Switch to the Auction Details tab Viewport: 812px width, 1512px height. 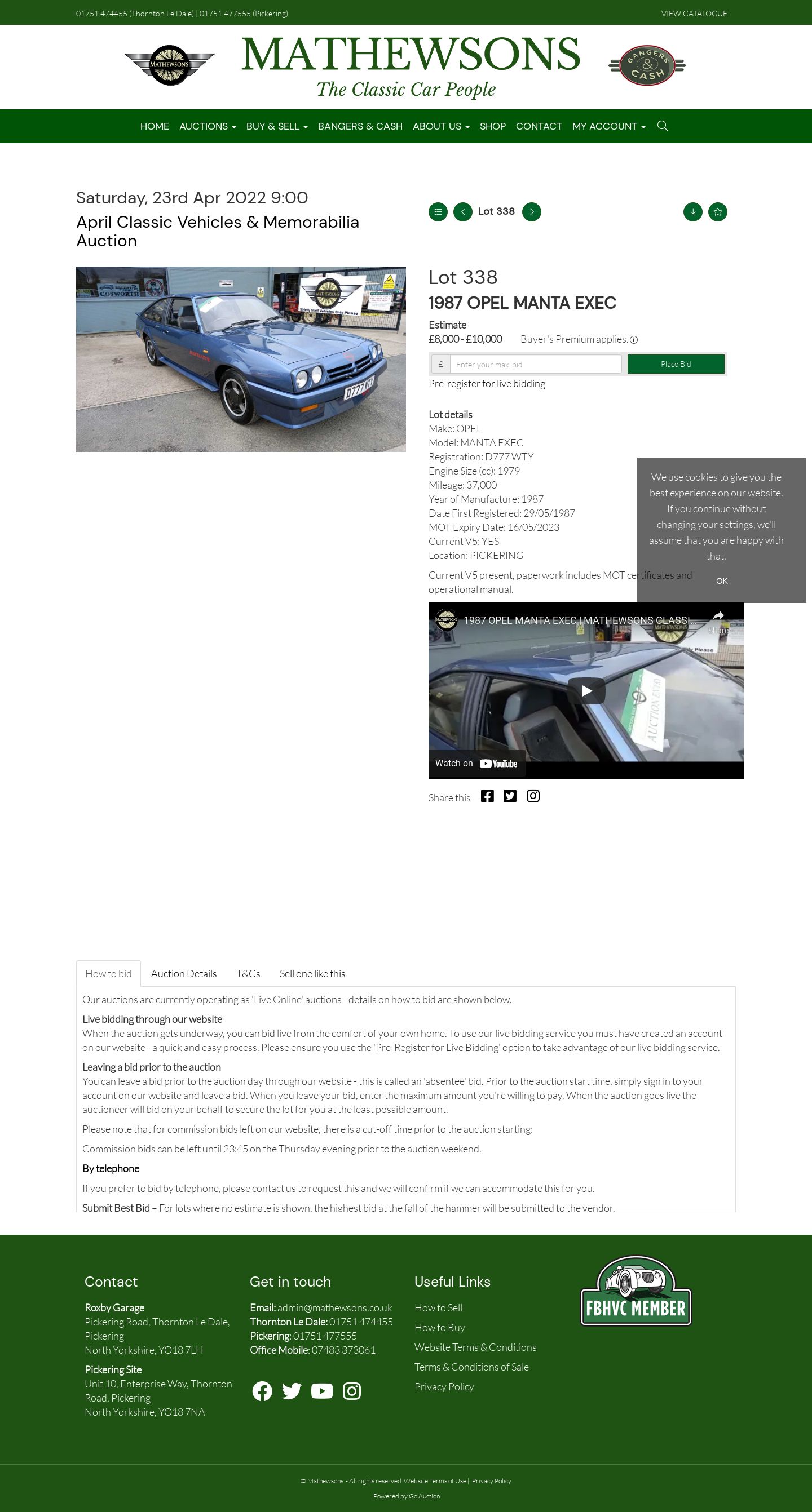pyautogui.click(x=184, y=974)
